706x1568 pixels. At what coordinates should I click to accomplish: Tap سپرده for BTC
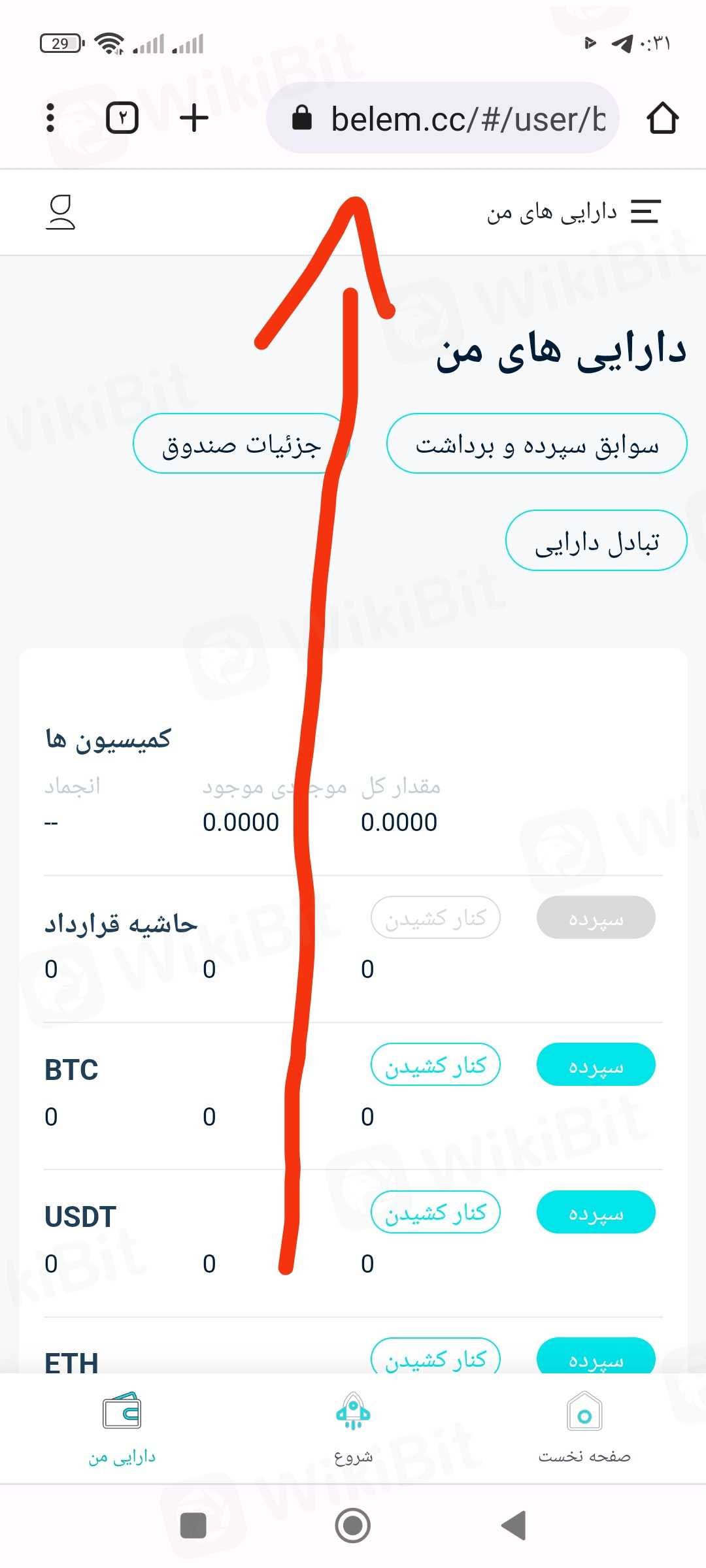pyautogui.click(x=596, y=1065)
